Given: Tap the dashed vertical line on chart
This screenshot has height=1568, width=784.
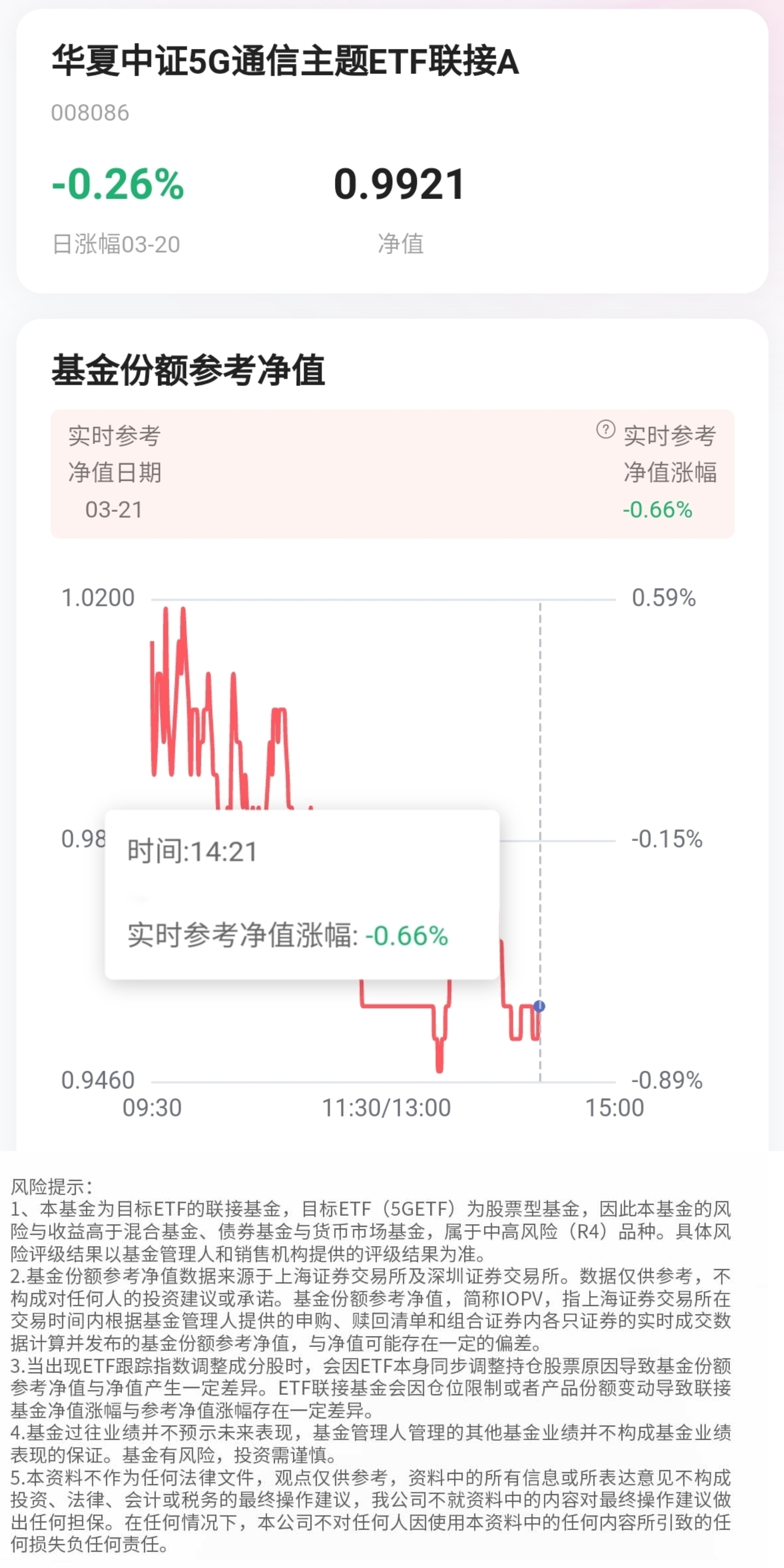Looking at the screenshot, I should click(541, 852).
